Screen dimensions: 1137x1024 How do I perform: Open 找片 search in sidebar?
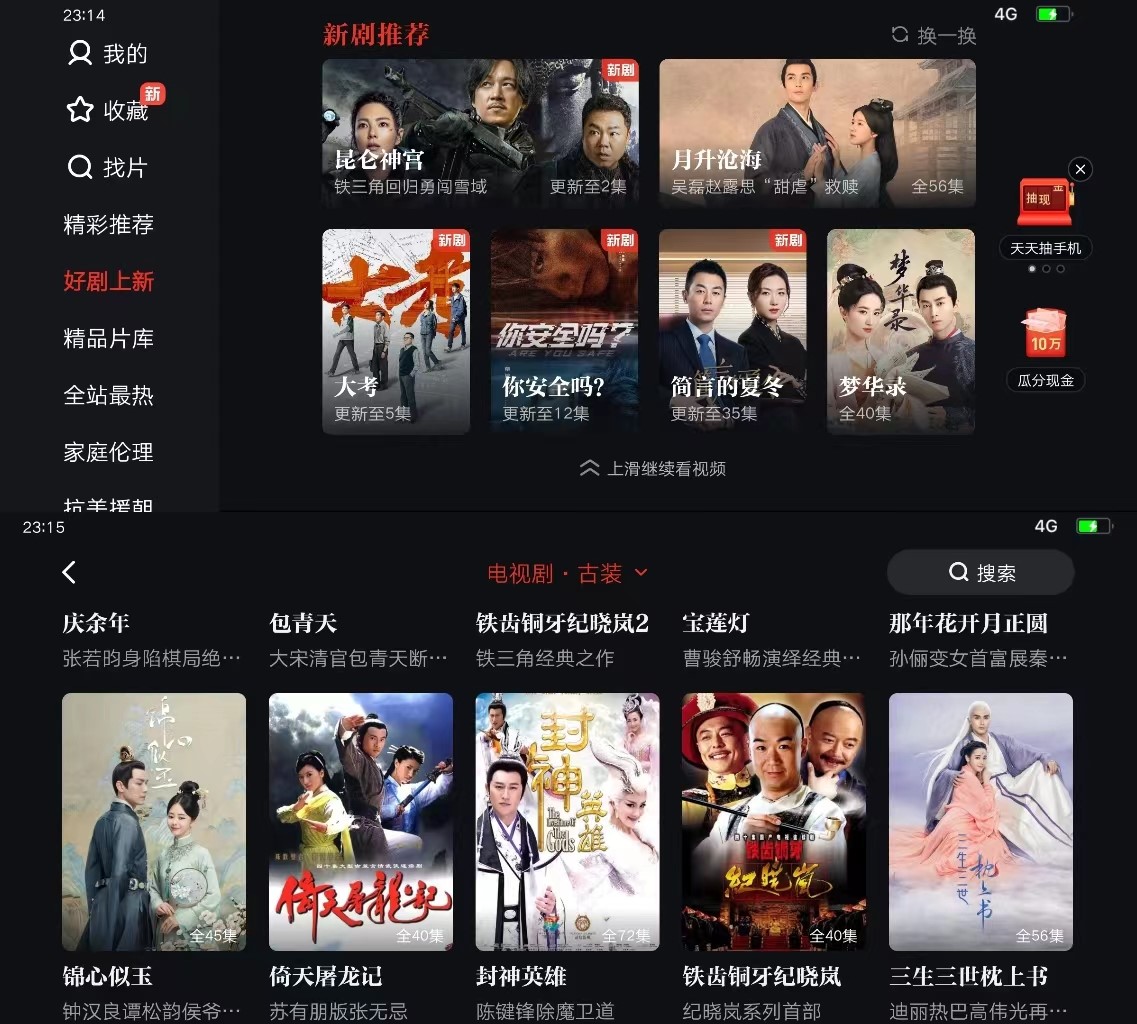point(108,168)
